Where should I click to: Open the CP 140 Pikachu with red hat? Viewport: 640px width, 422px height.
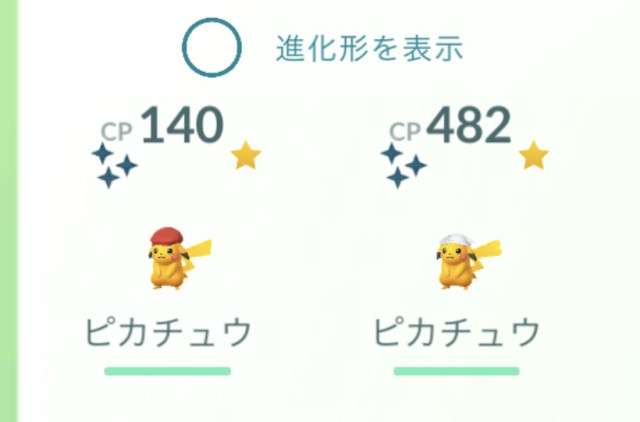point(167,260)
